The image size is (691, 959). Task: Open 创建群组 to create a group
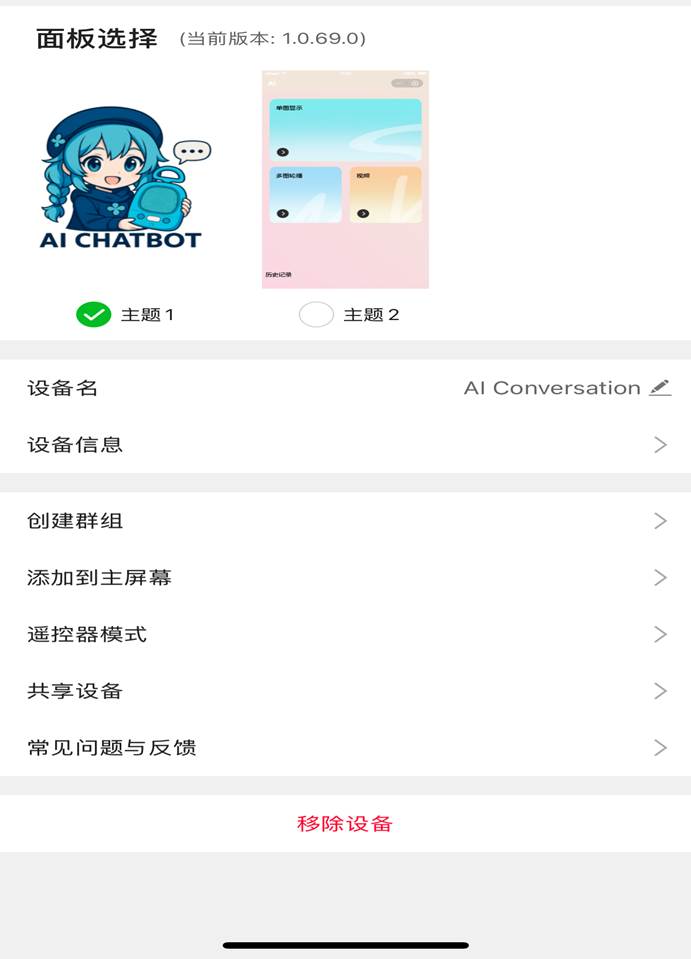[x=345, y=521]
